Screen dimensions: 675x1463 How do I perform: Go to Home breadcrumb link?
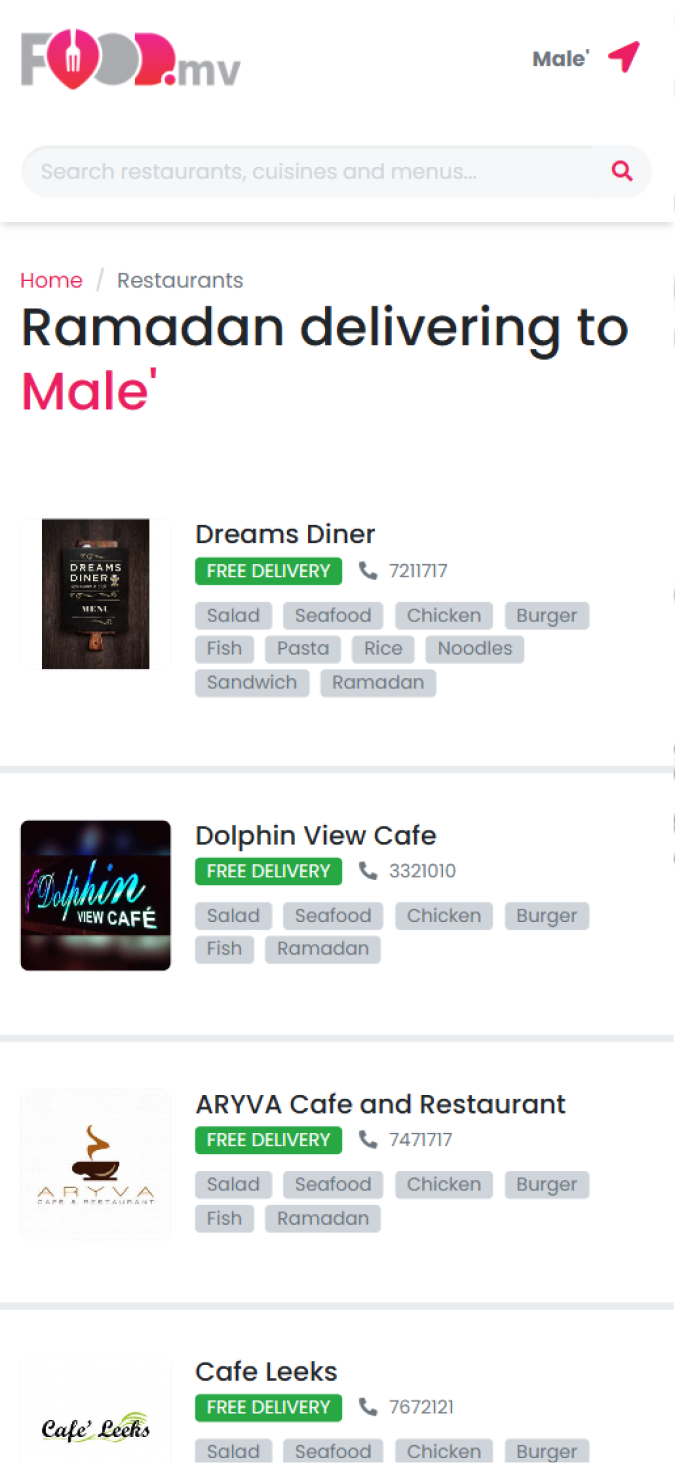tap(51, 280)
